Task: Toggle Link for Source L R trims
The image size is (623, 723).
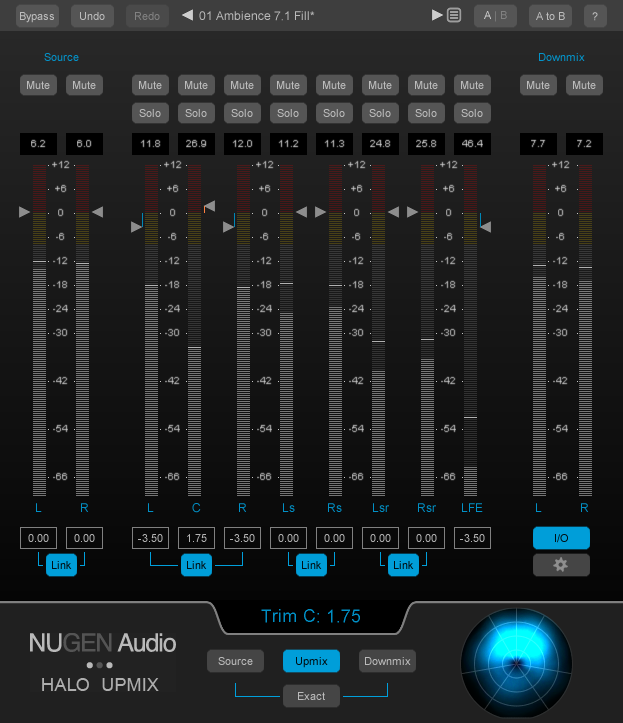Action: click(61, 566)
